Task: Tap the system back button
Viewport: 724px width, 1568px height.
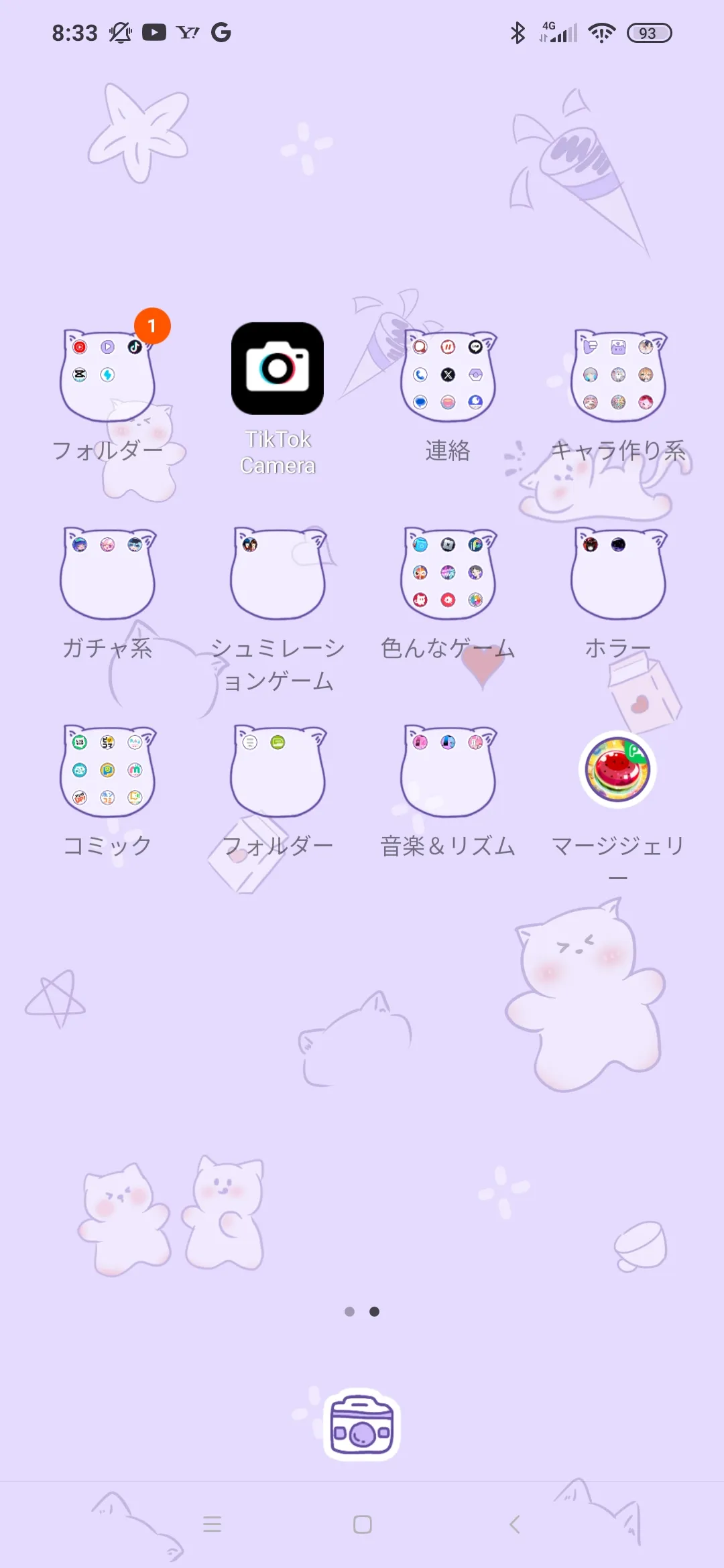Action: coord(515,1524)
